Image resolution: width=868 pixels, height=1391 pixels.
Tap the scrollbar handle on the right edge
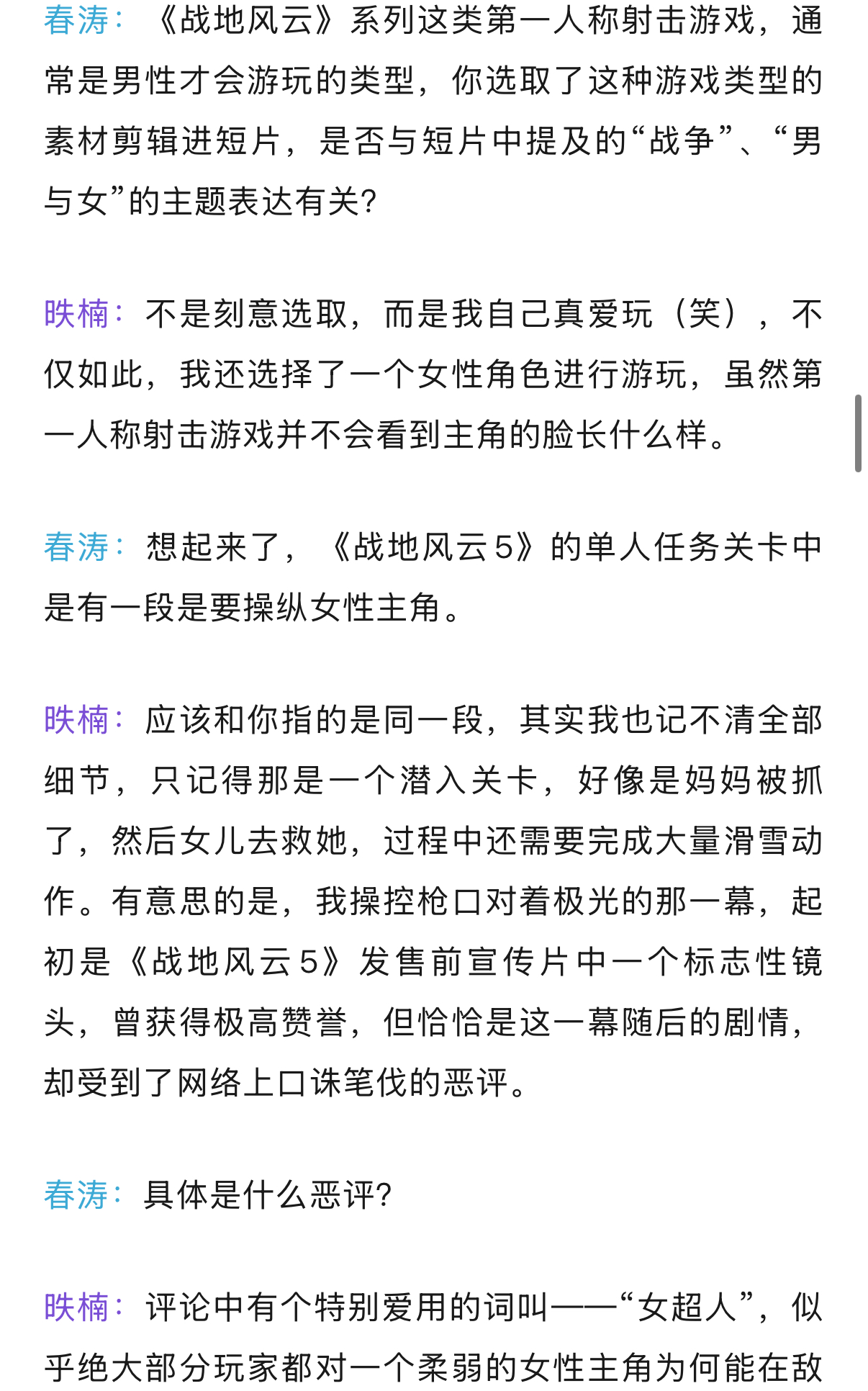pyautogui.click(x=857, y=433)
